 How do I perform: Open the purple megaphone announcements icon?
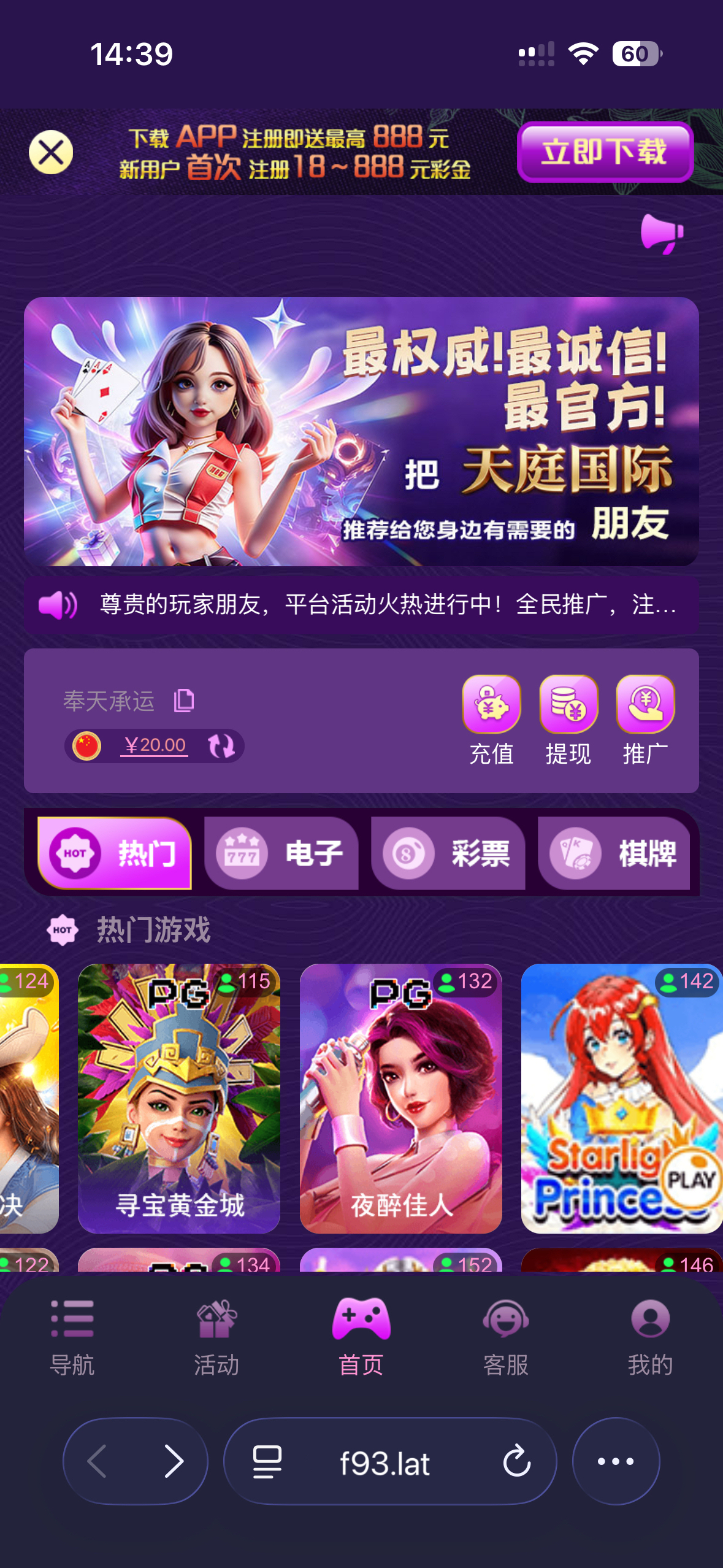pos(661,233)
